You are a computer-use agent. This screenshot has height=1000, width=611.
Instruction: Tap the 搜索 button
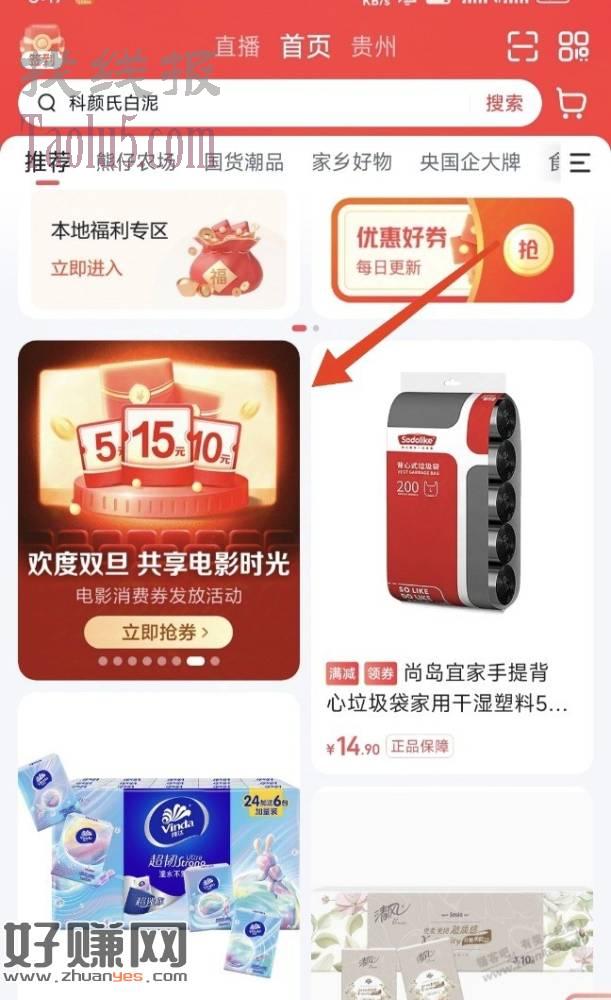tap(504, 103)
